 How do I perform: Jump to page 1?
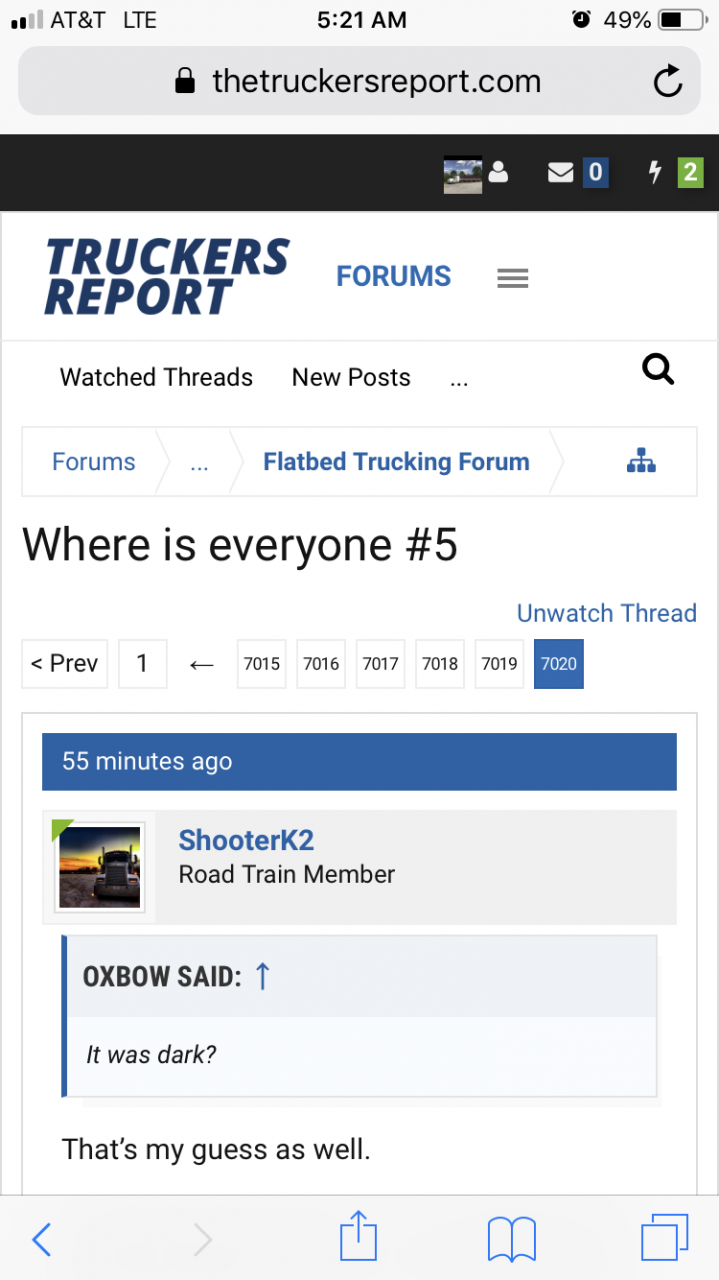tap(142, 664)
